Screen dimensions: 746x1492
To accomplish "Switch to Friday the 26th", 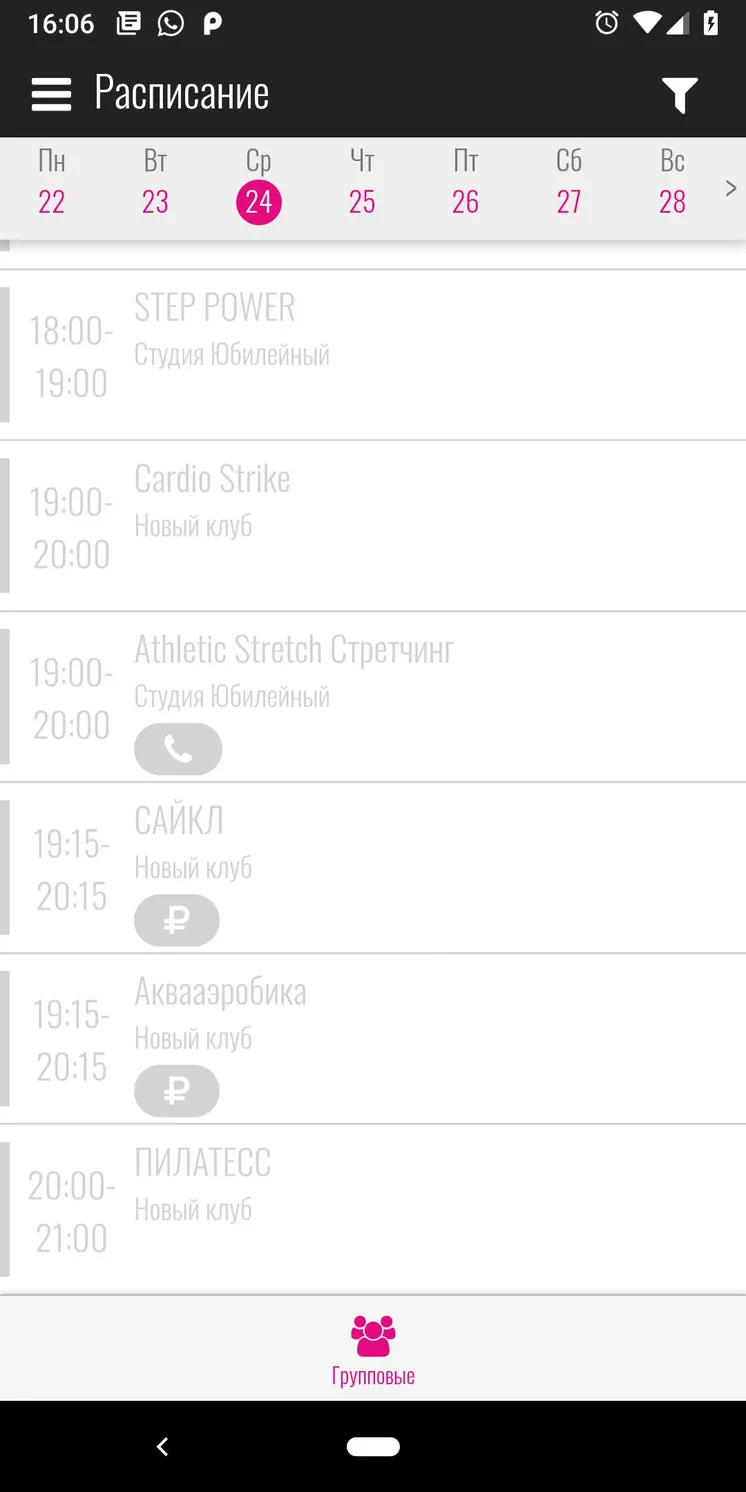I will 466,183.
